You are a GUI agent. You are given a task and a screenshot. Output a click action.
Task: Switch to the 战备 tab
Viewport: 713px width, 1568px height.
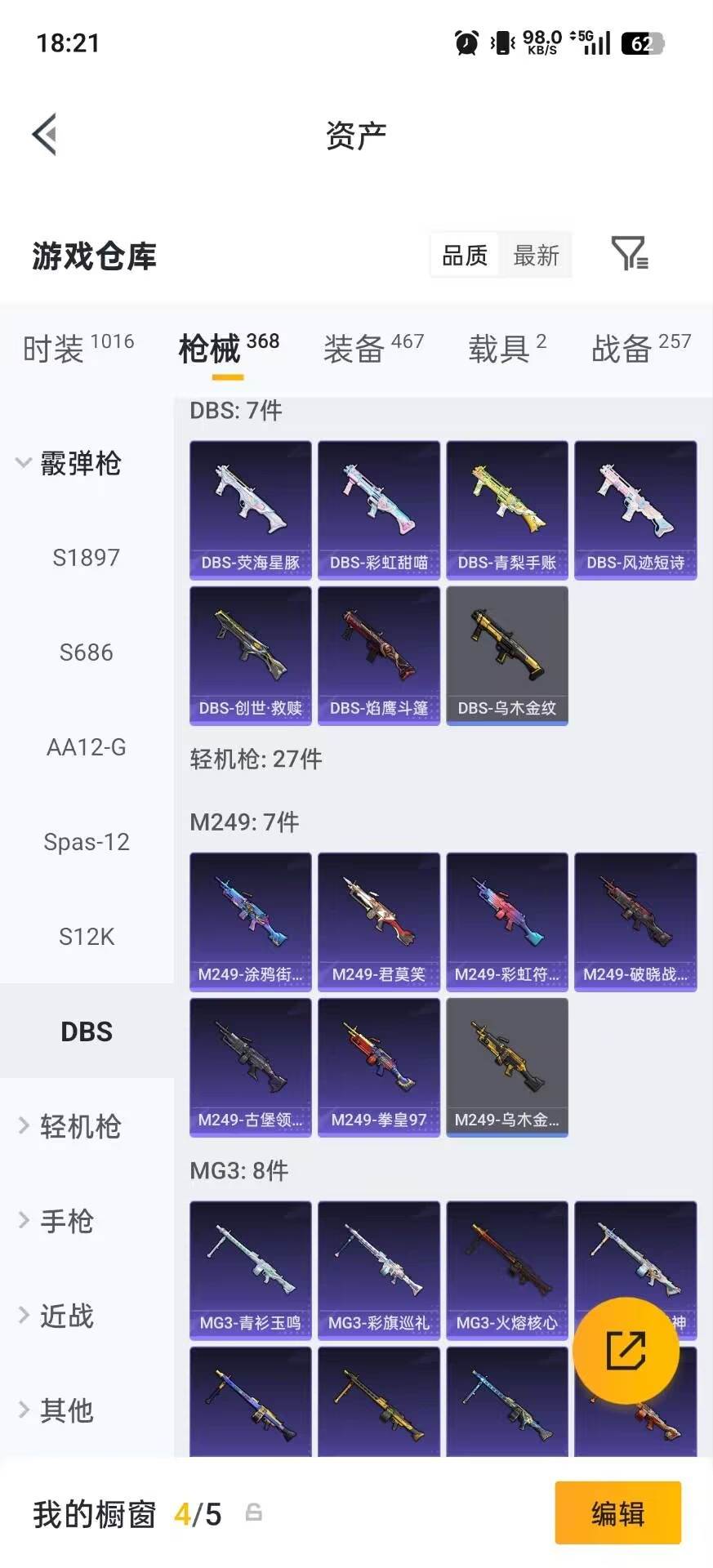click(x=641, y=349)
